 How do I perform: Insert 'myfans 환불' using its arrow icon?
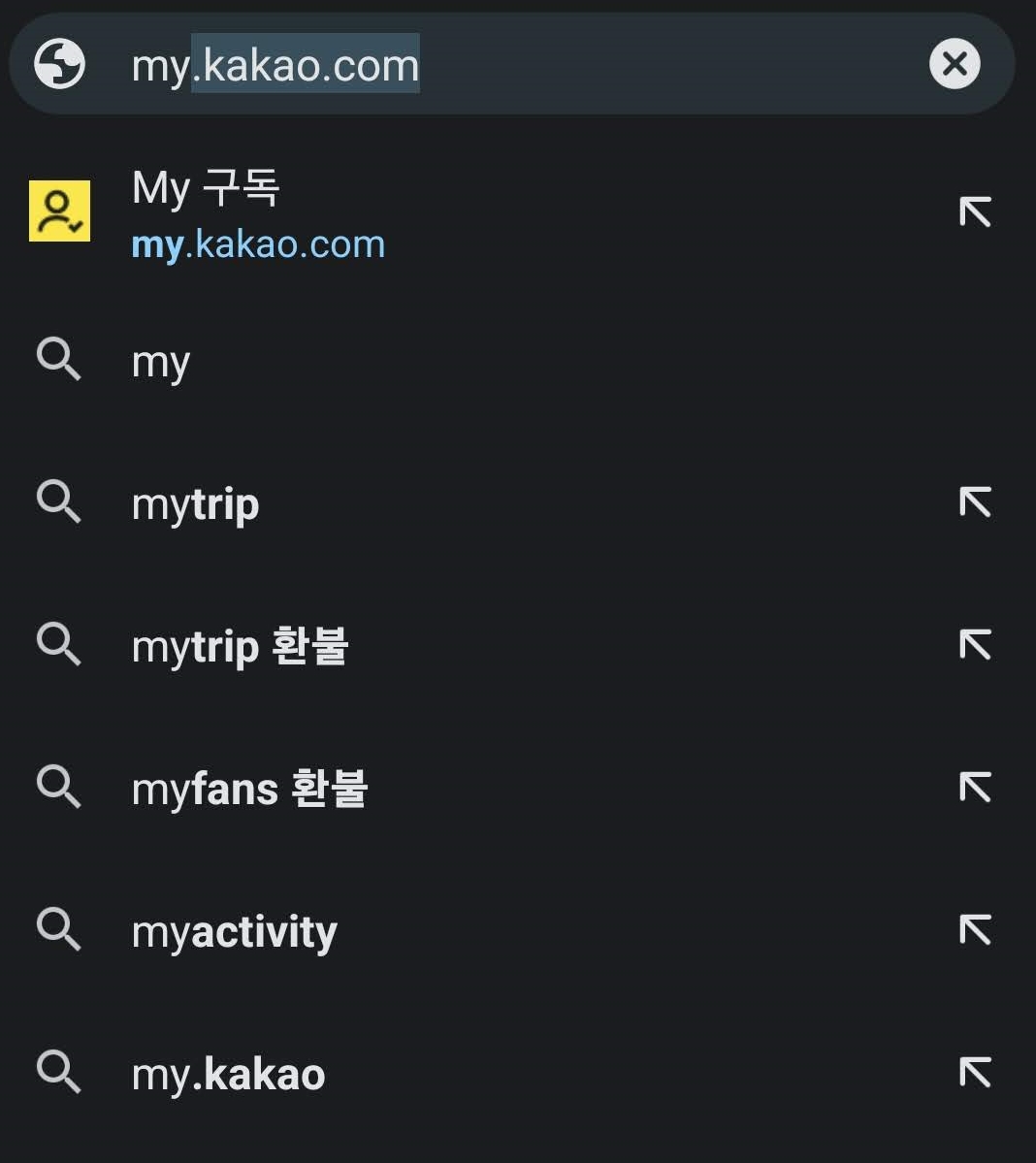coord(975,788)
